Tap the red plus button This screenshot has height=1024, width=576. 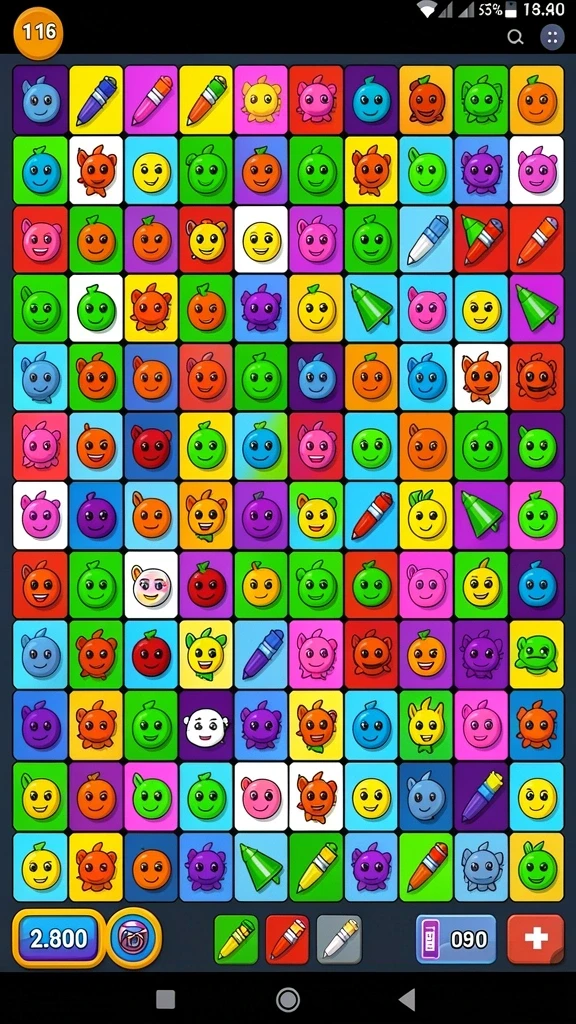point(536,939)
